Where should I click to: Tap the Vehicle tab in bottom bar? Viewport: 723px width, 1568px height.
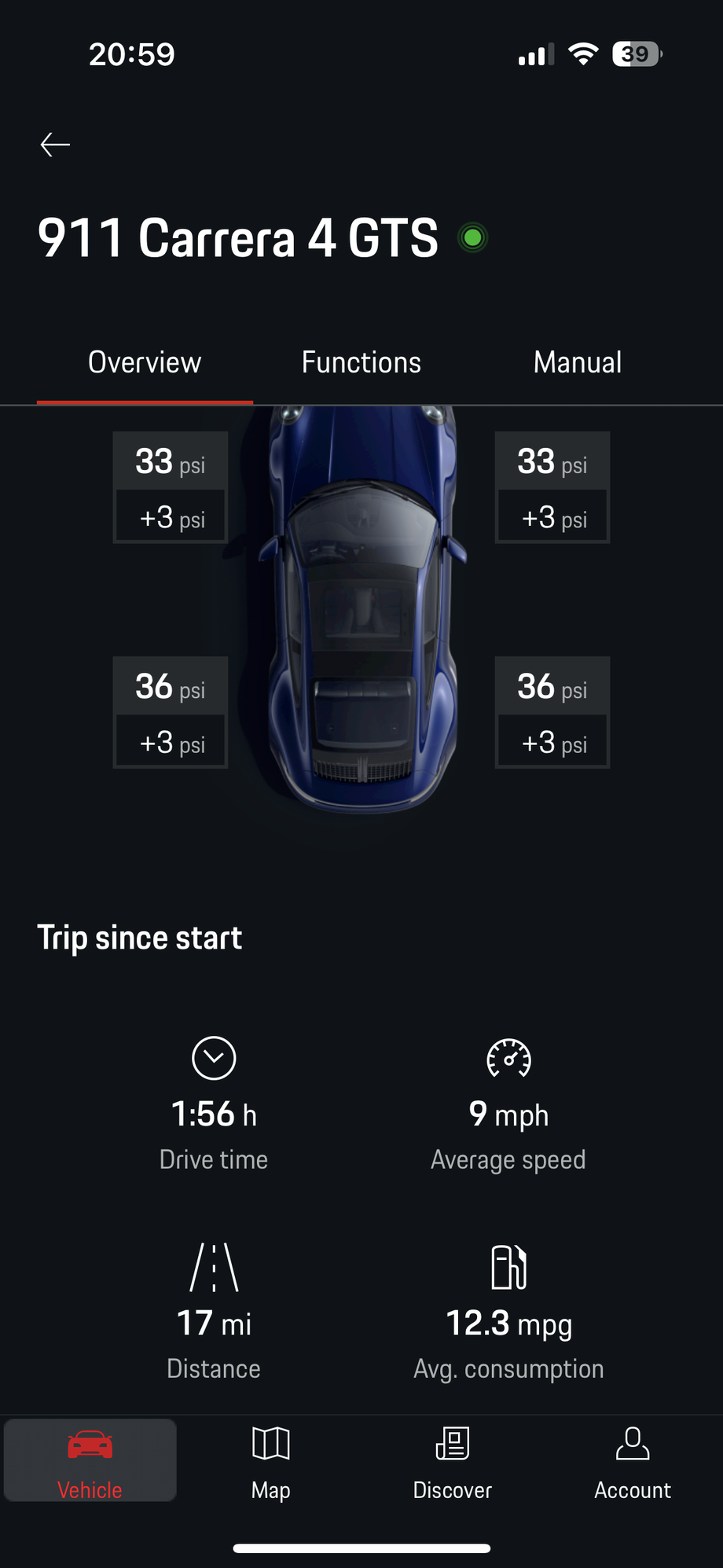tap(90, 1460)
